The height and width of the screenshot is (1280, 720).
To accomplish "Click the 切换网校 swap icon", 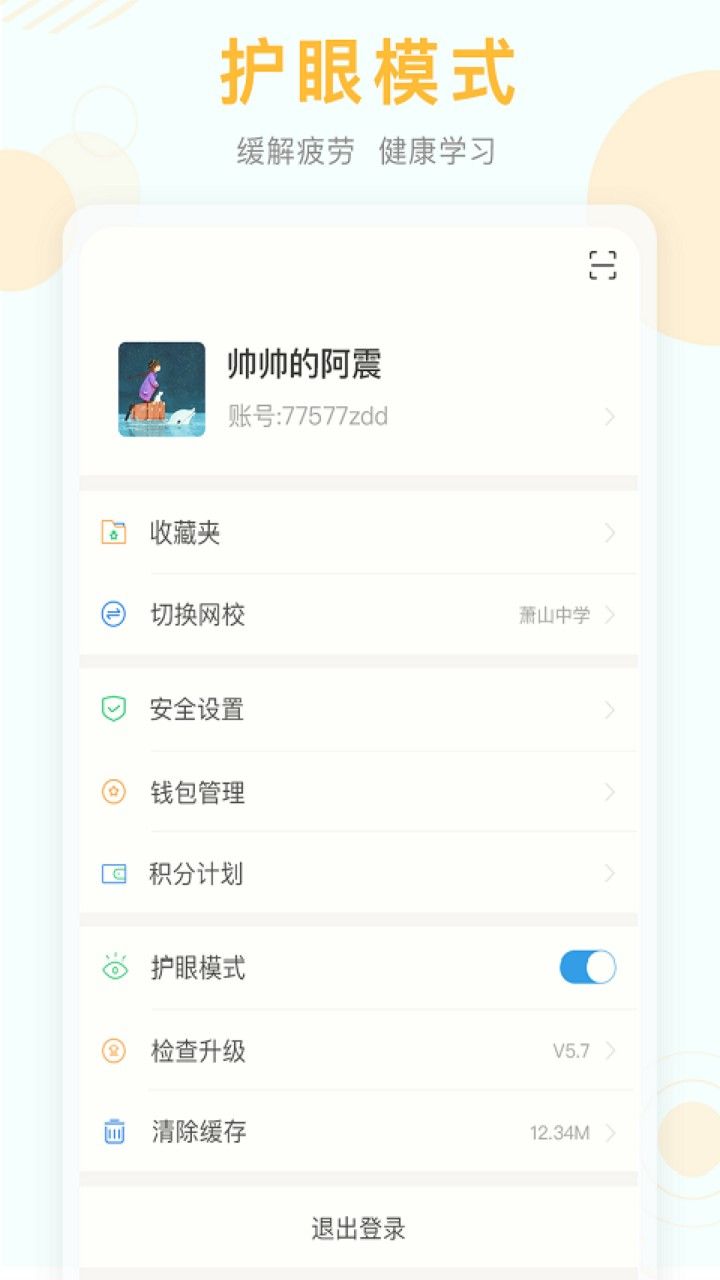I will click(x=113, y=615).
